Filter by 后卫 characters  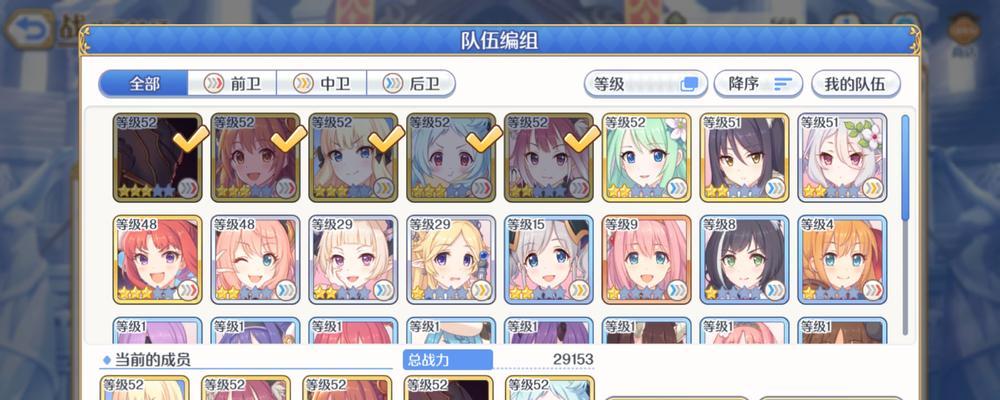412,84
